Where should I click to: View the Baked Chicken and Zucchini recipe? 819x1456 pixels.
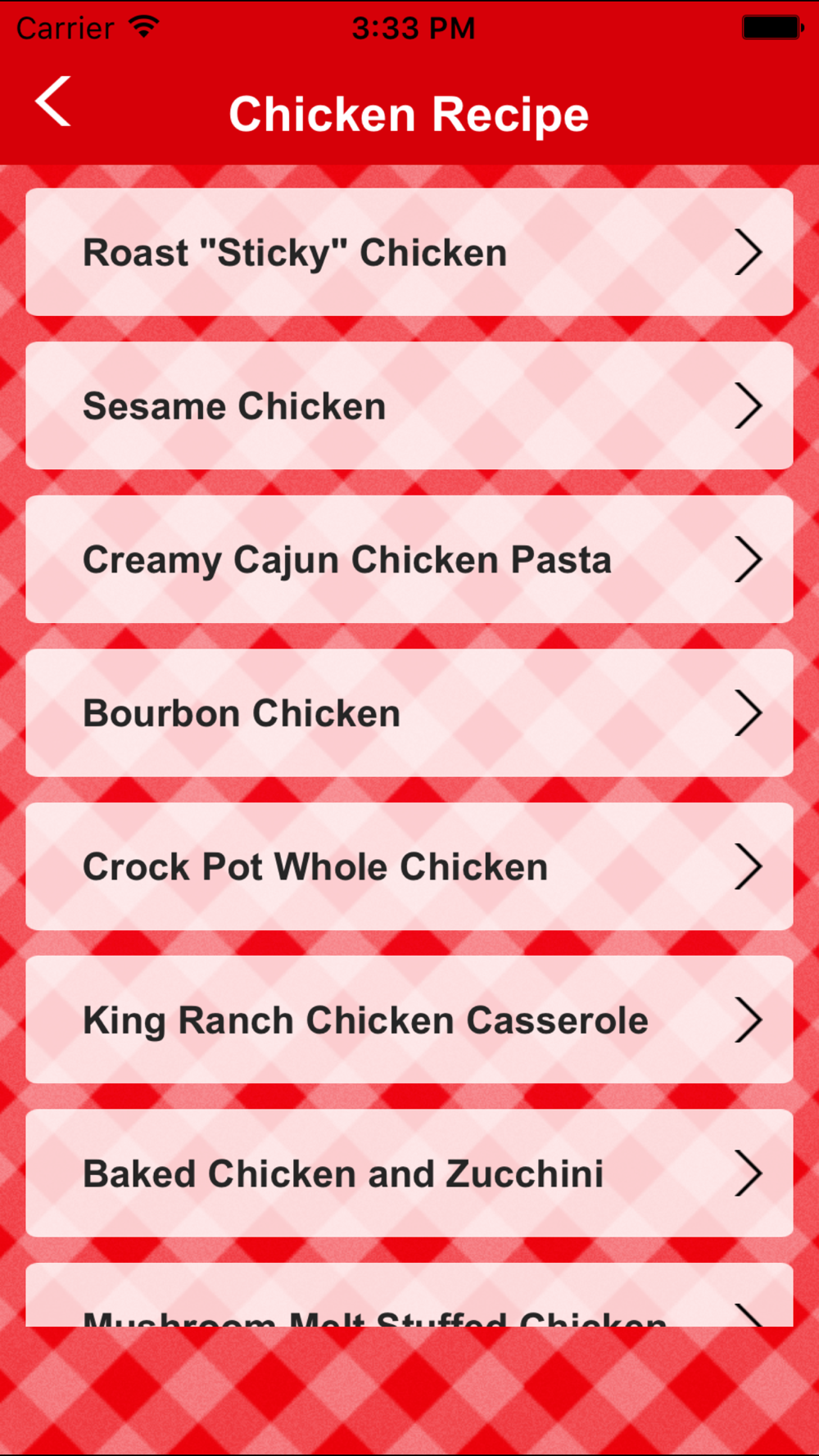pyautogui.click(x=409, y=1173)
